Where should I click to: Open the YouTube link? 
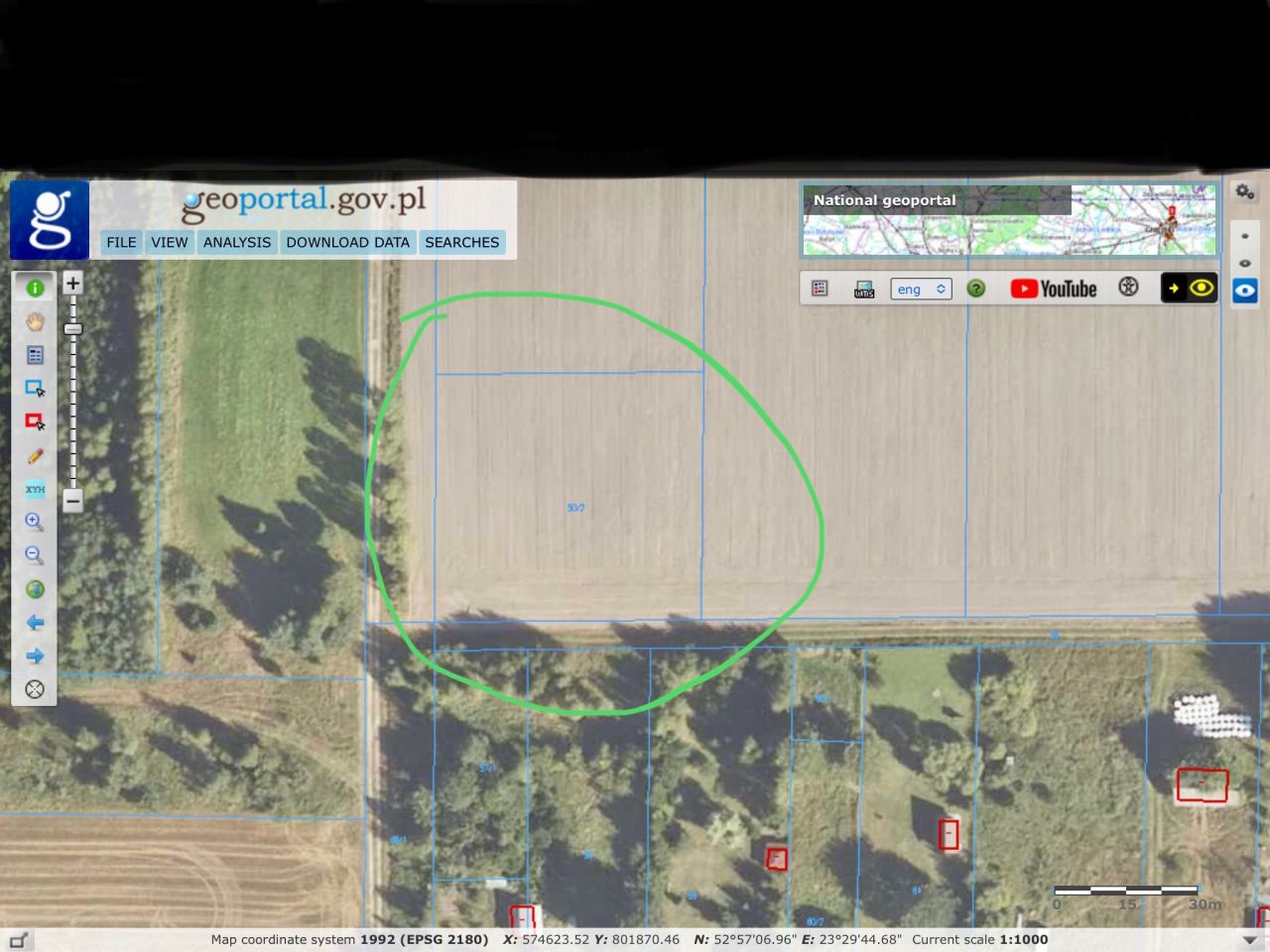click(x=1054, y=289)
